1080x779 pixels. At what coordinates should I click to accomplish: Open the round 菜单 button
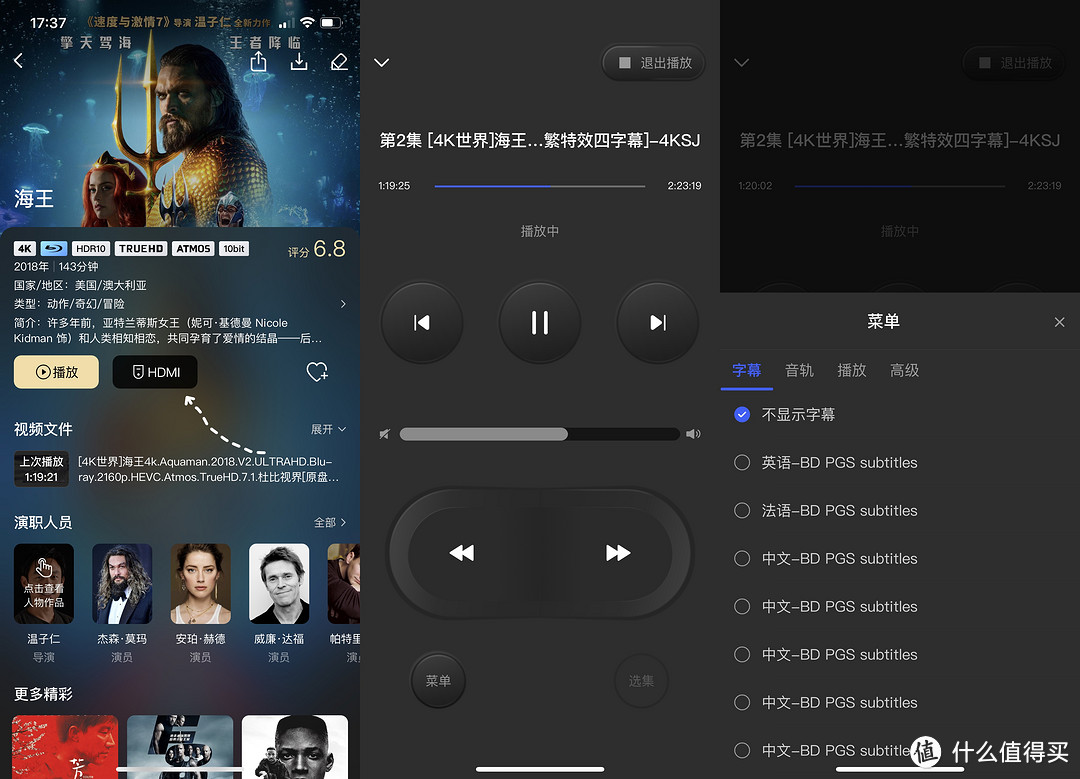(438, 681)
